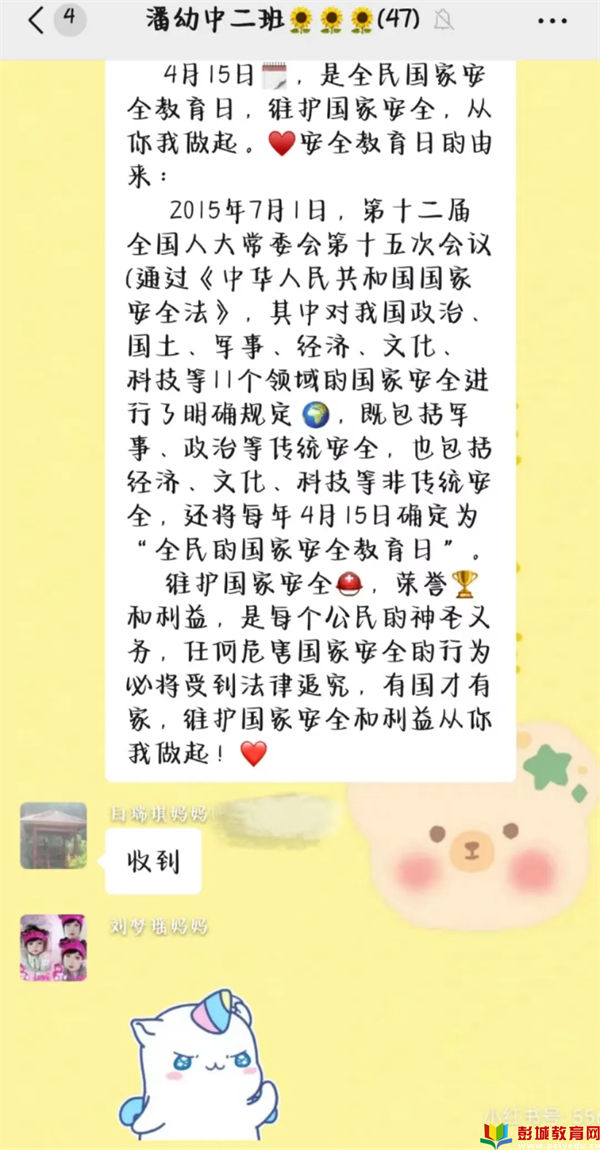Go back to the chat list

coord(36,20)
